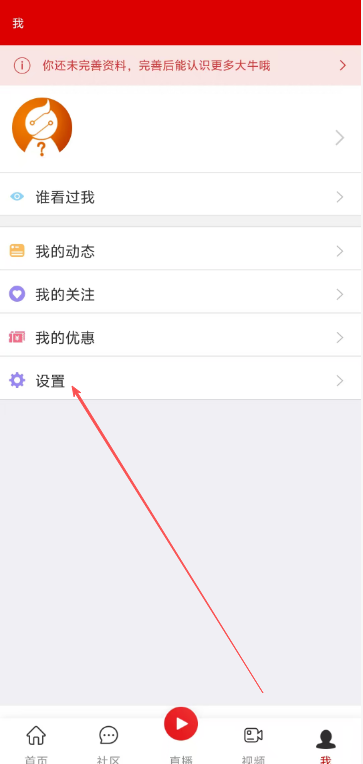Select the 我 tab
The image size is (363, 764).
coord(325,745)
